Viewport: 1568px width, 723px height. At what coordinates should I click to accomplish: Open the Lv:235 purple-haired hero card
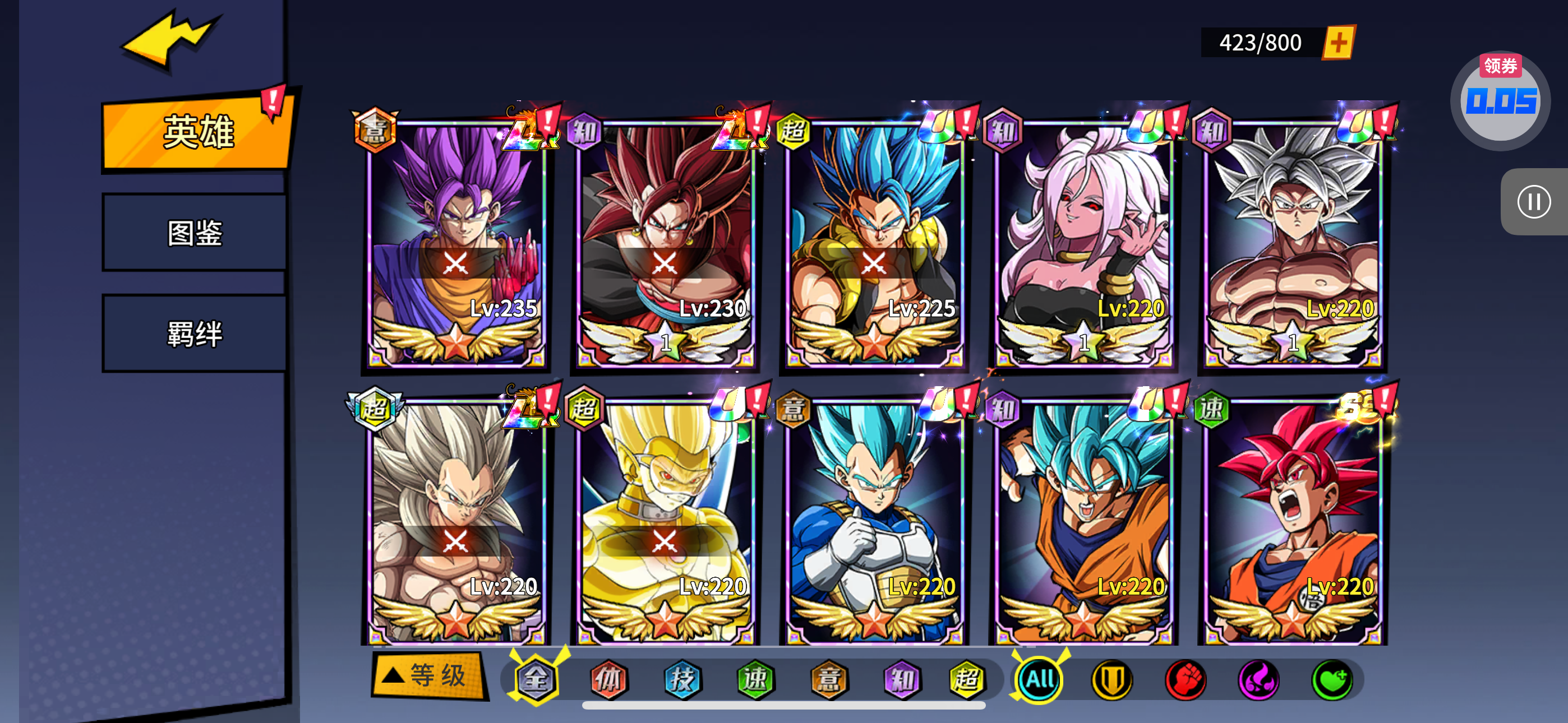(x=455, y=243)
